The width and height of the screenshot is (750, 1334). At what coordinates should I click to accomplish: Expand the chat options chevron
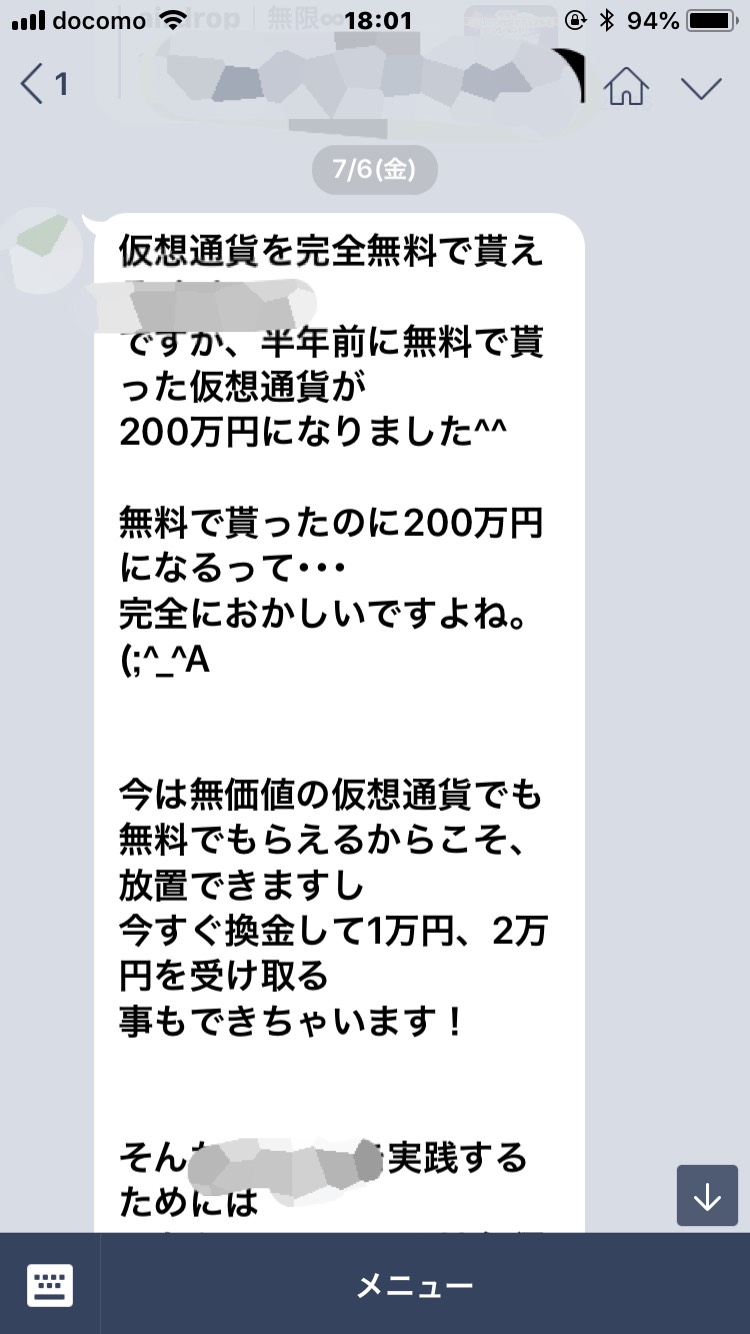[x=701, y=88]
